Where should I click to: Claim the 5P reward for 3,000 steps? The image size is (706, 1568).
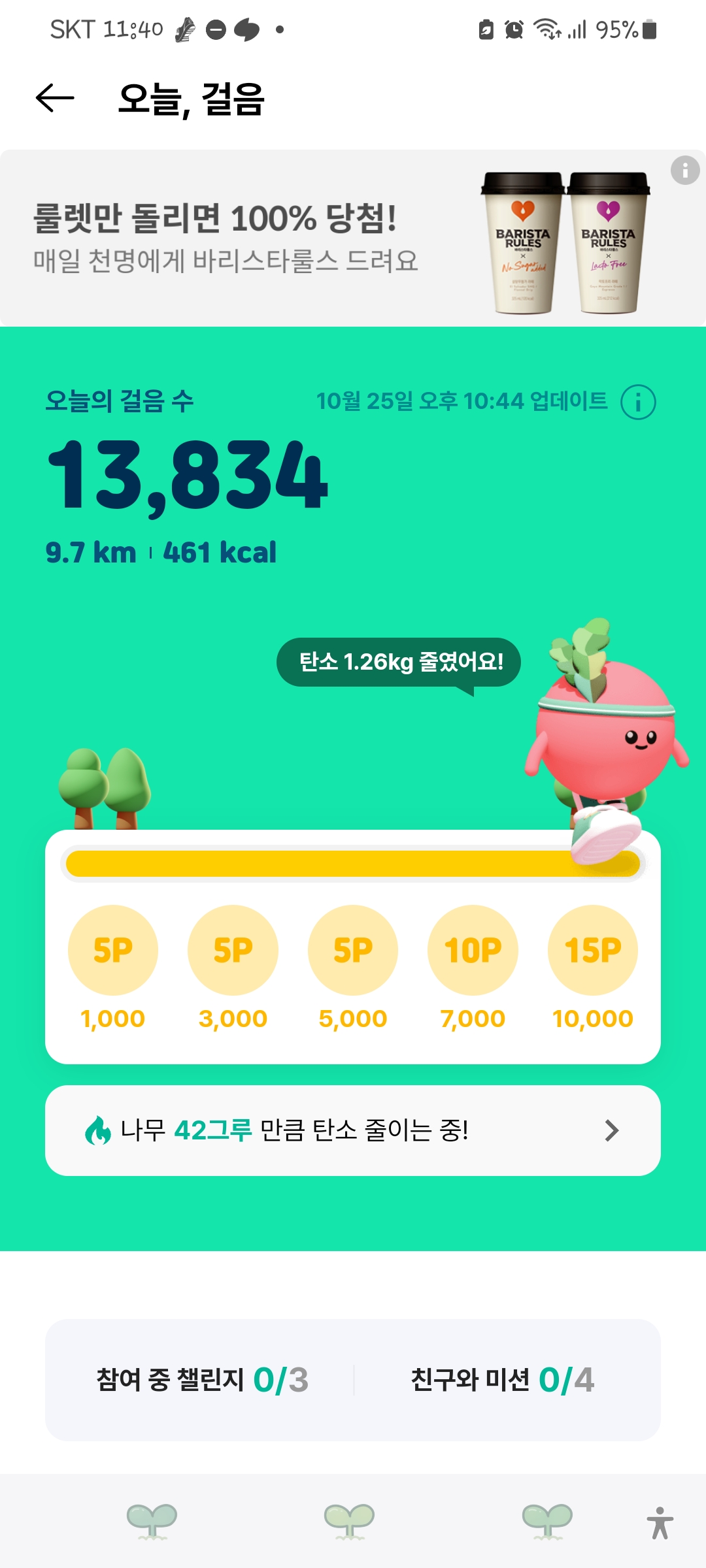pos(233,949)
